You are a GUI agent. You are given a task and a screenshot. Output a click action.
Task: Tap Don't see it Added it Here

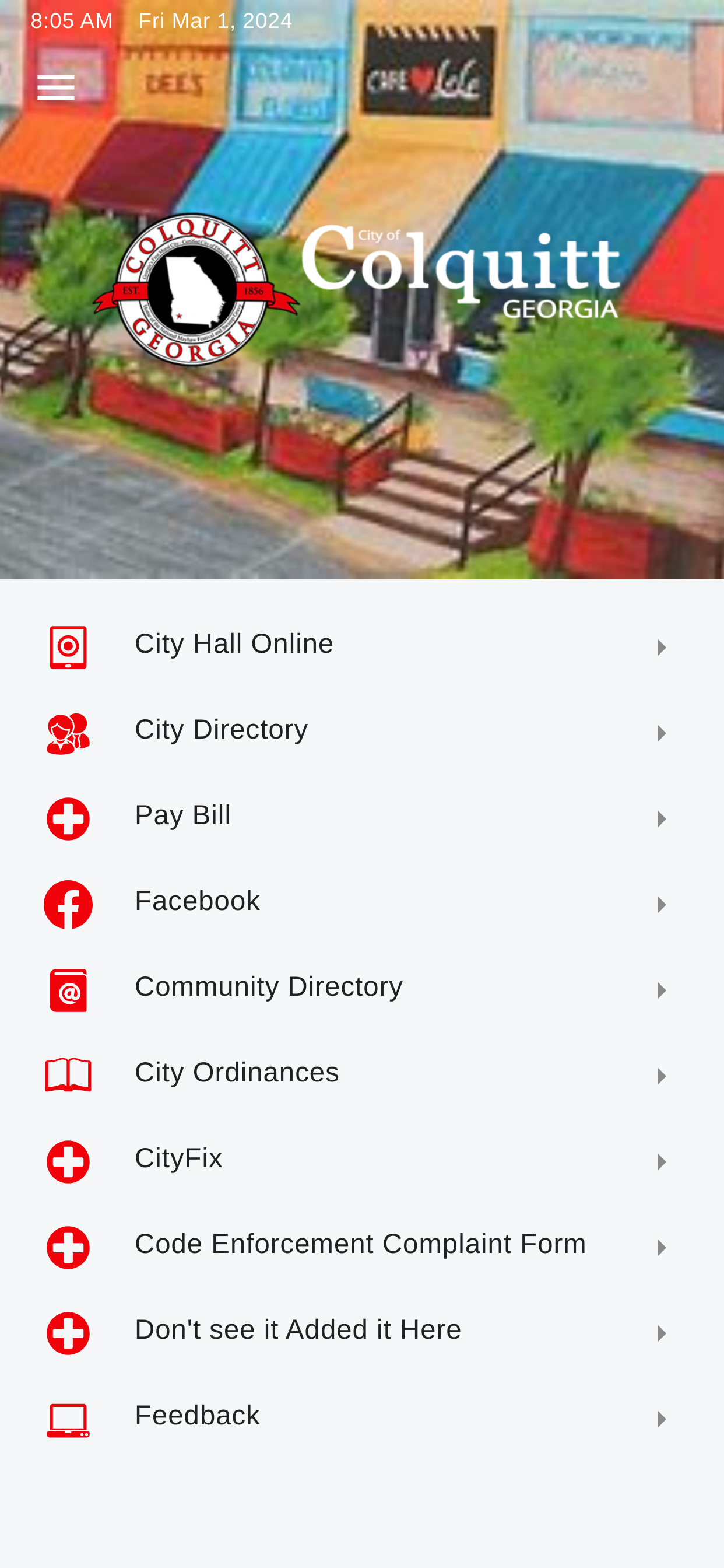tap(361, 1333)
